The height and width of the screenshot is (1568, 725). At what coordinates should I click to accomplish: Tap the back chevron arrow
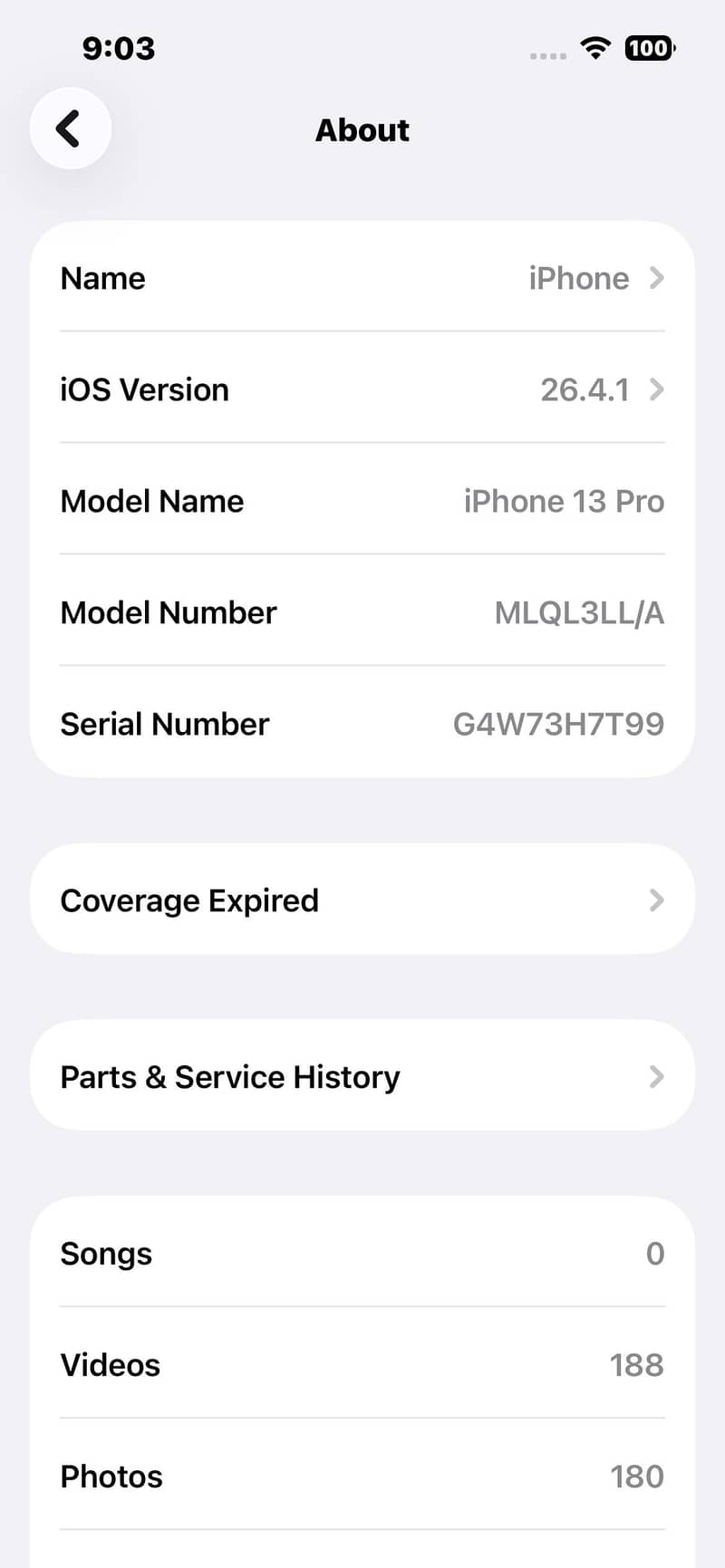coord(70,128)
